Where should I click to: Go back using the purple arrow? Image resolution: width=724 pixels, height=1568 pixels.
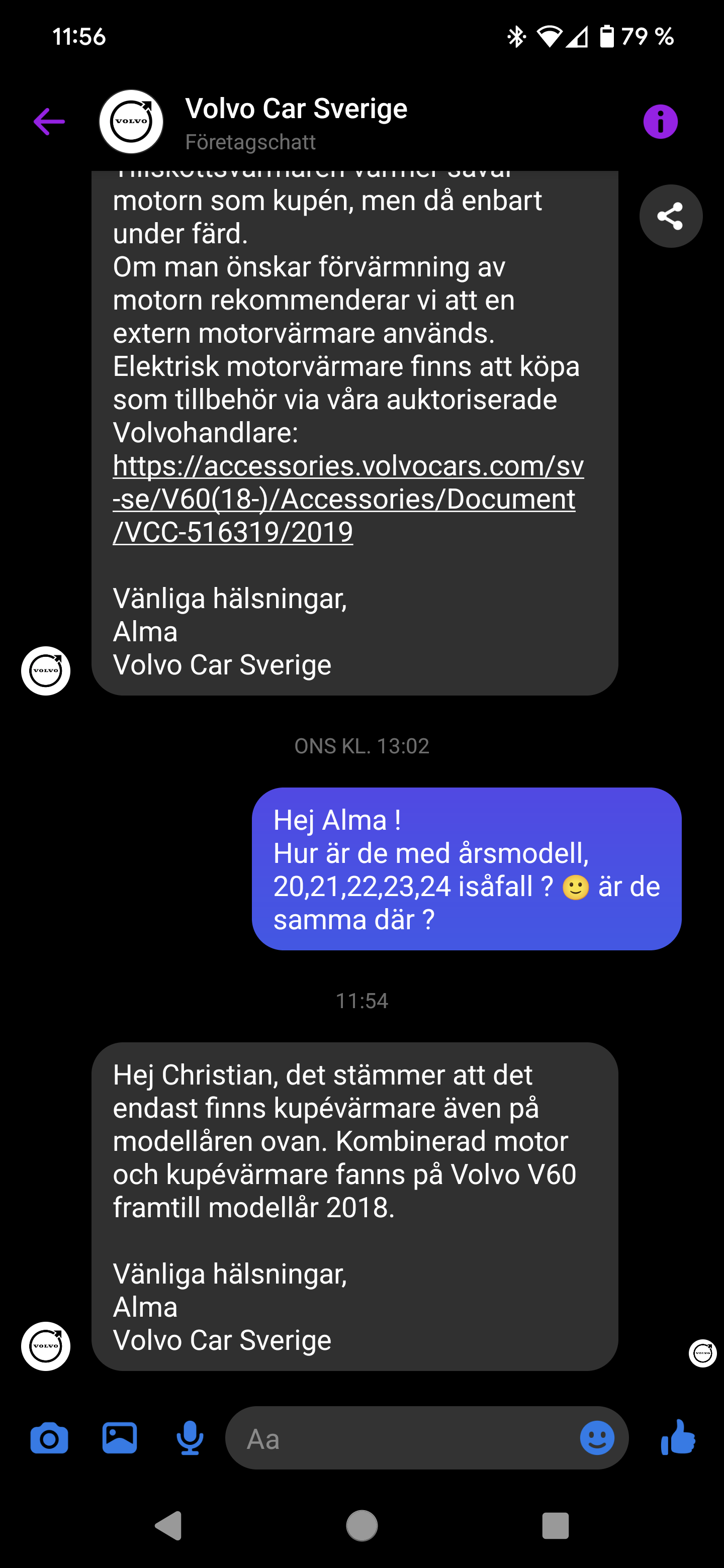[x=49, y=122]
